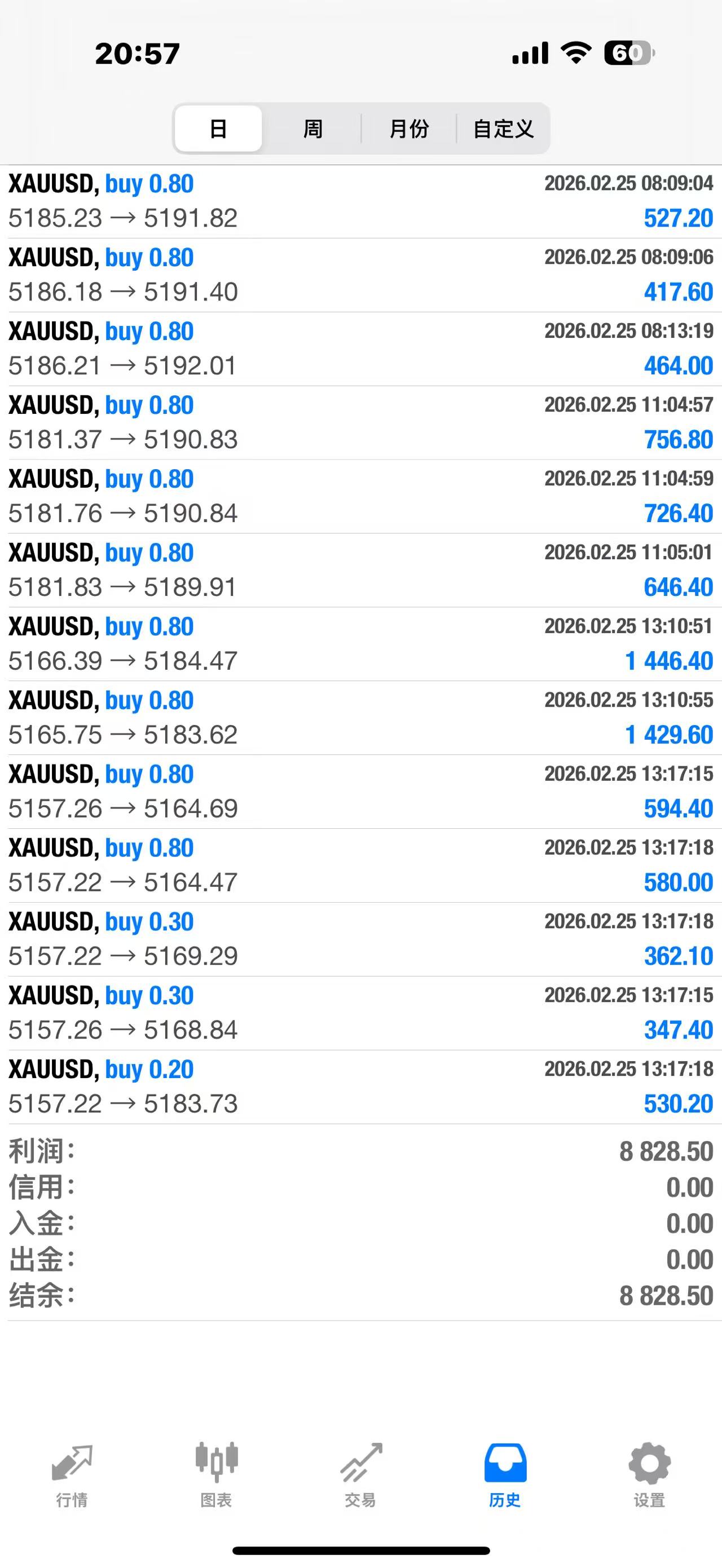Switch to the 交易 trade tab
The width and height of the screenshot is (722, 1568).
click(360, 1474)
